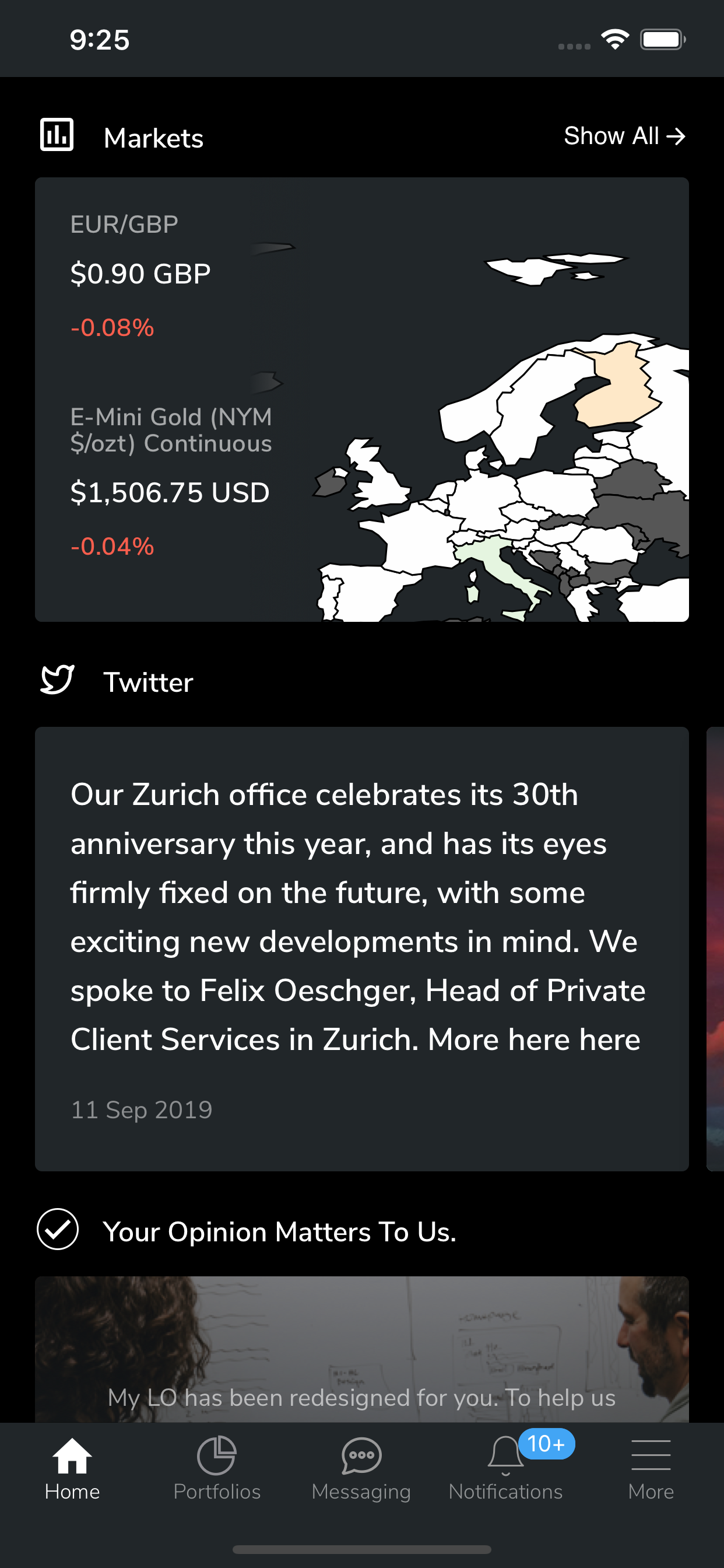This screenshot has height=1568, width=724.
Task: Follow the Show All link
Action: (624, 136)
